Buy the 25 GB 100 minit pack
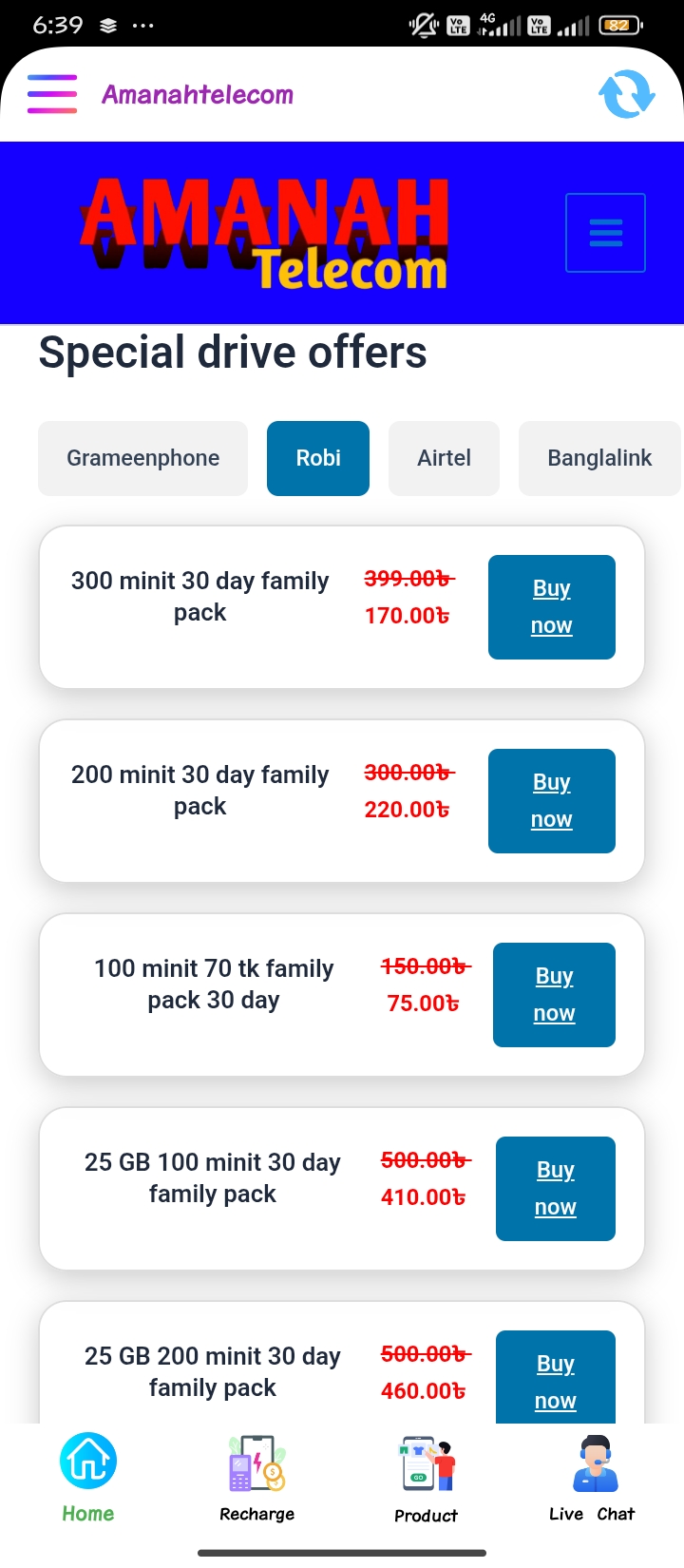Image resolution: width=684 pixels, height=1568 pixels. coord(555,1188)
